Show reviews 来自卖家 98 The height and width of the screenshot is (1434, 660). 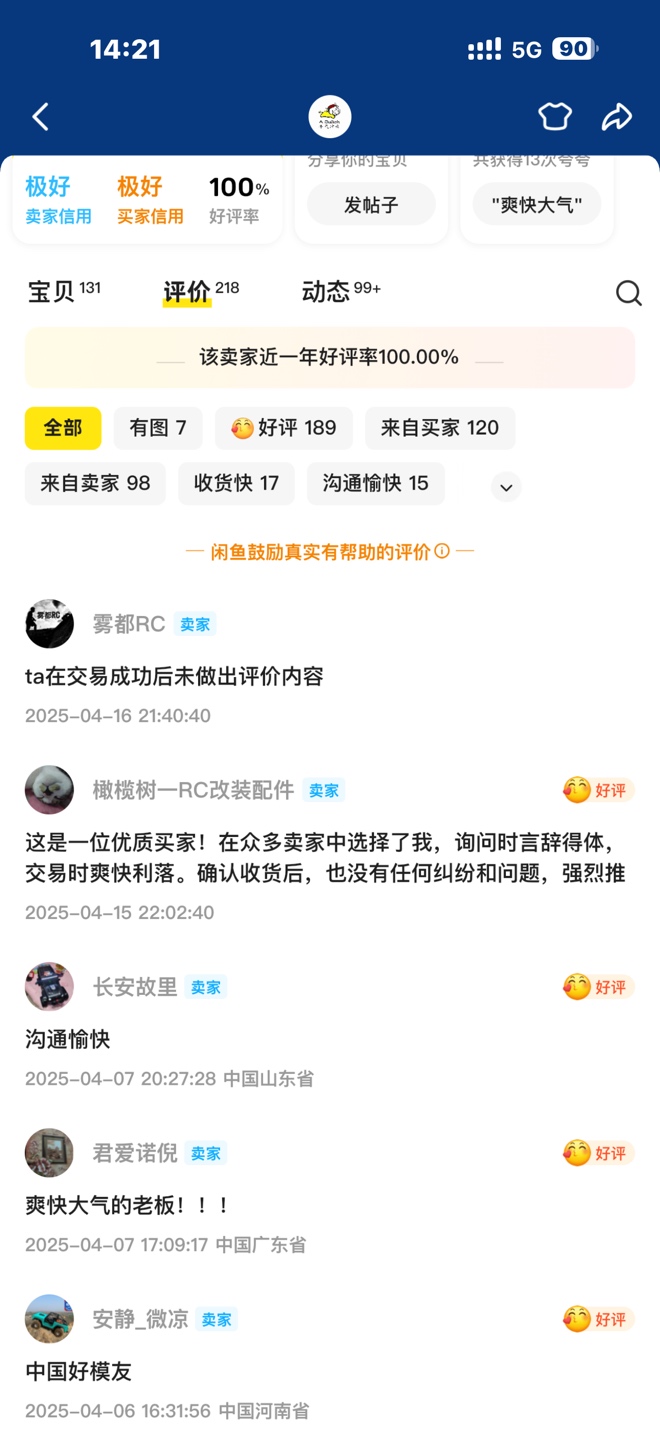(x=95, y=483)
